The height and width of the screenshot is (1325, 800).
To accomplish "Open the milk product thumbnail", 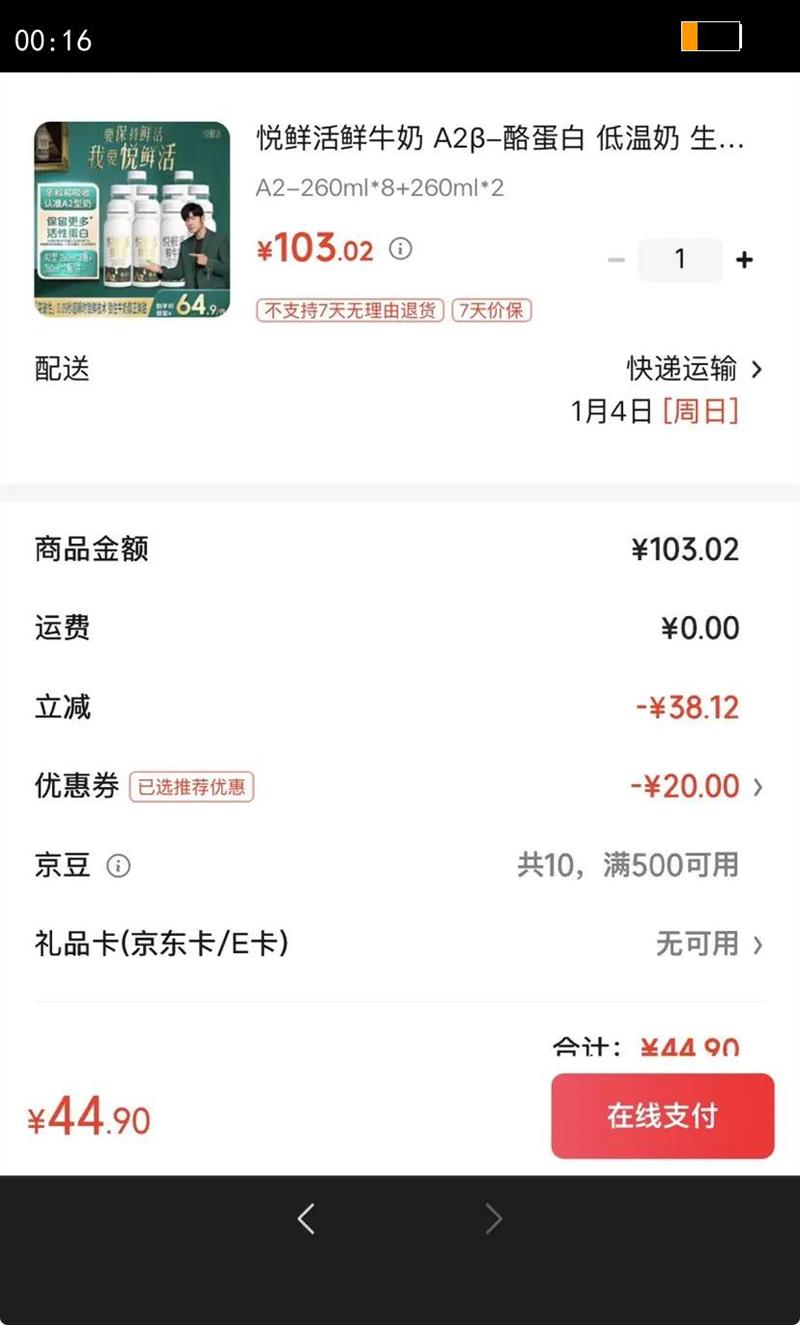I will (x=132, y=220).
